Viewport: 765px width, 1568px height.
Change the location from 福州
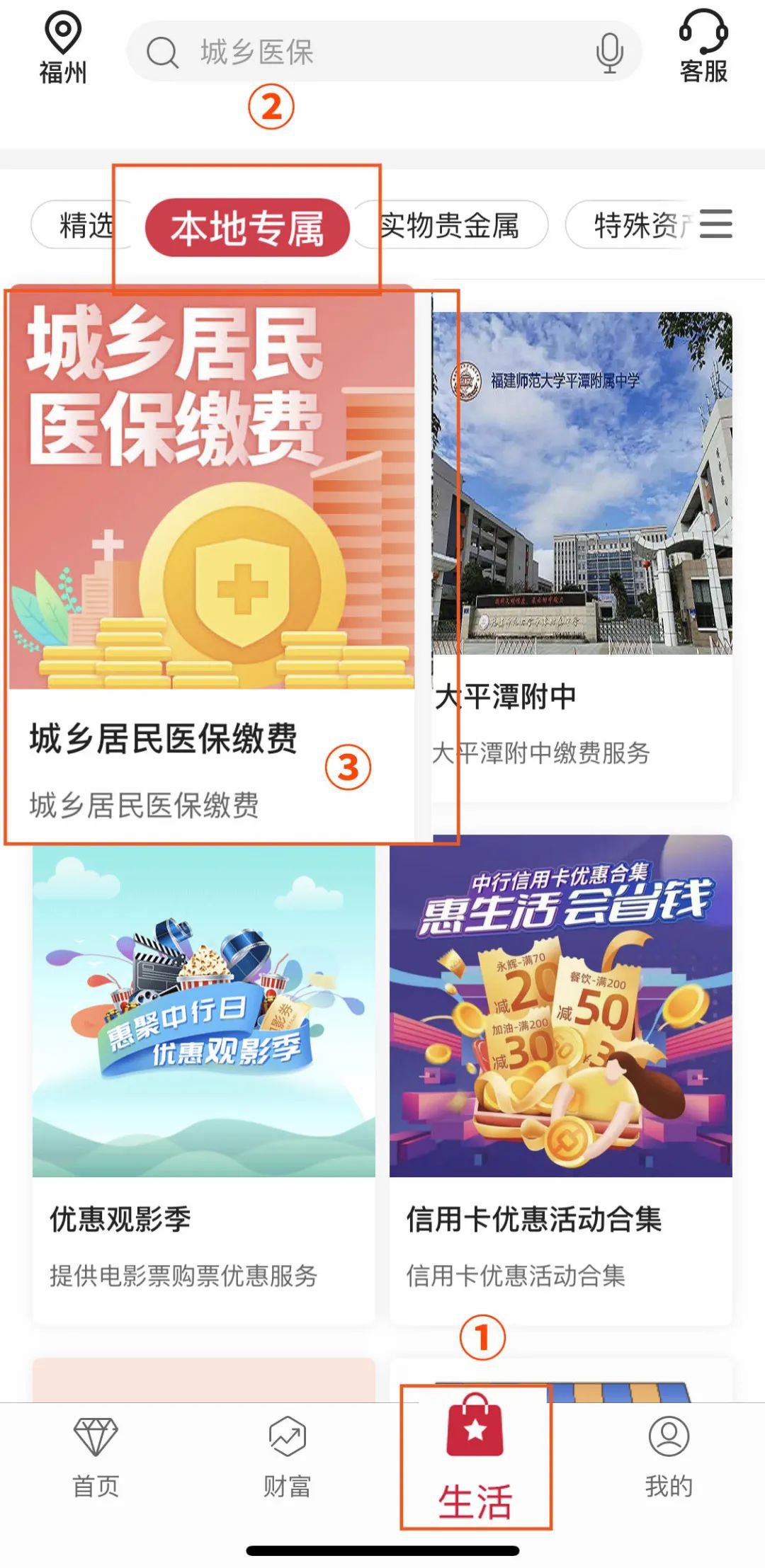tap(62, 50)
